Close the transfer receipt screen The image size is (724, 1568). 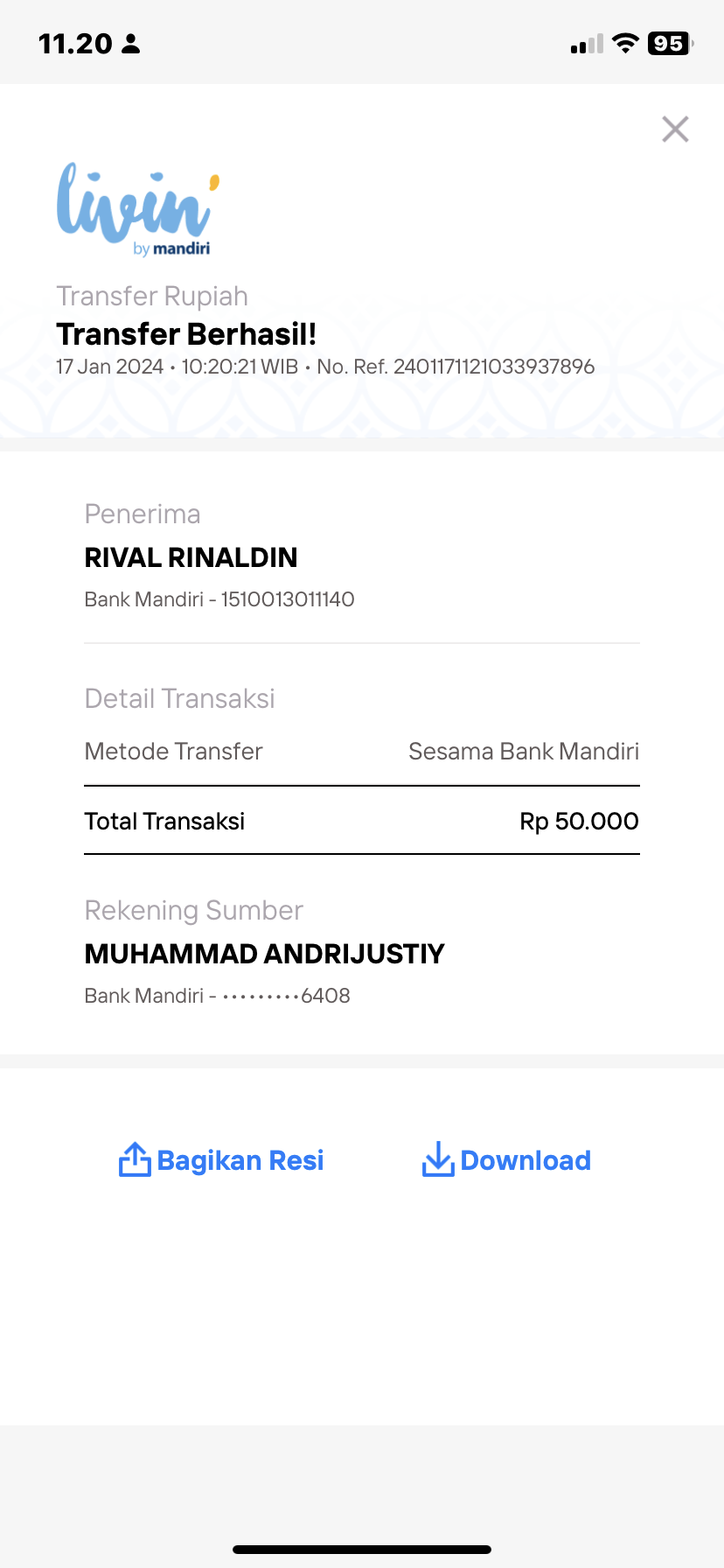tap(675, 129)
